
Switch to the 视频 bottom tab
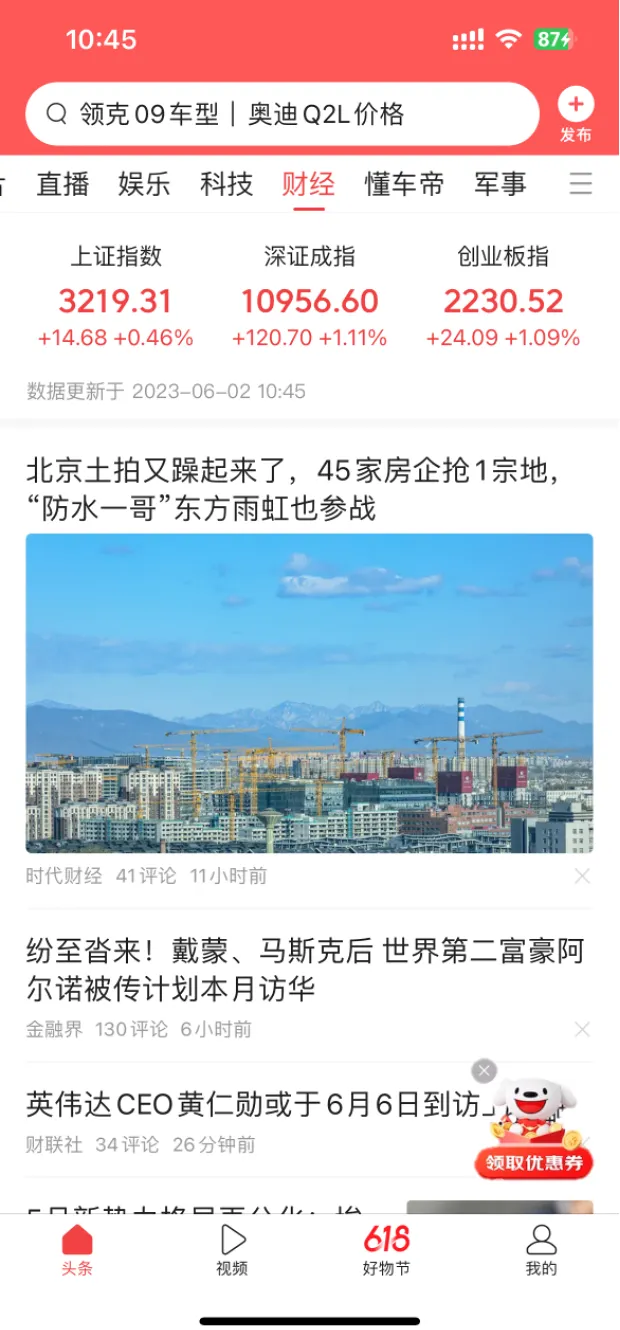[232, 1251]
